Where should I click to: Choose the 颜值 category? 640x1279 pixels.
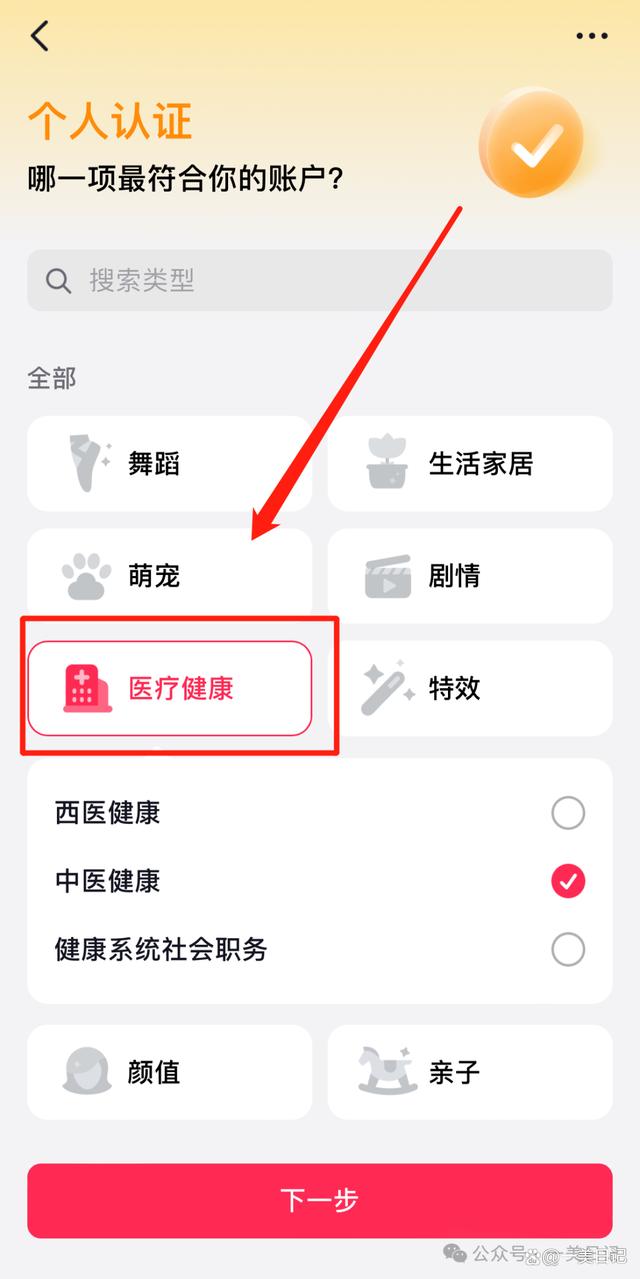click(170, 1072)
